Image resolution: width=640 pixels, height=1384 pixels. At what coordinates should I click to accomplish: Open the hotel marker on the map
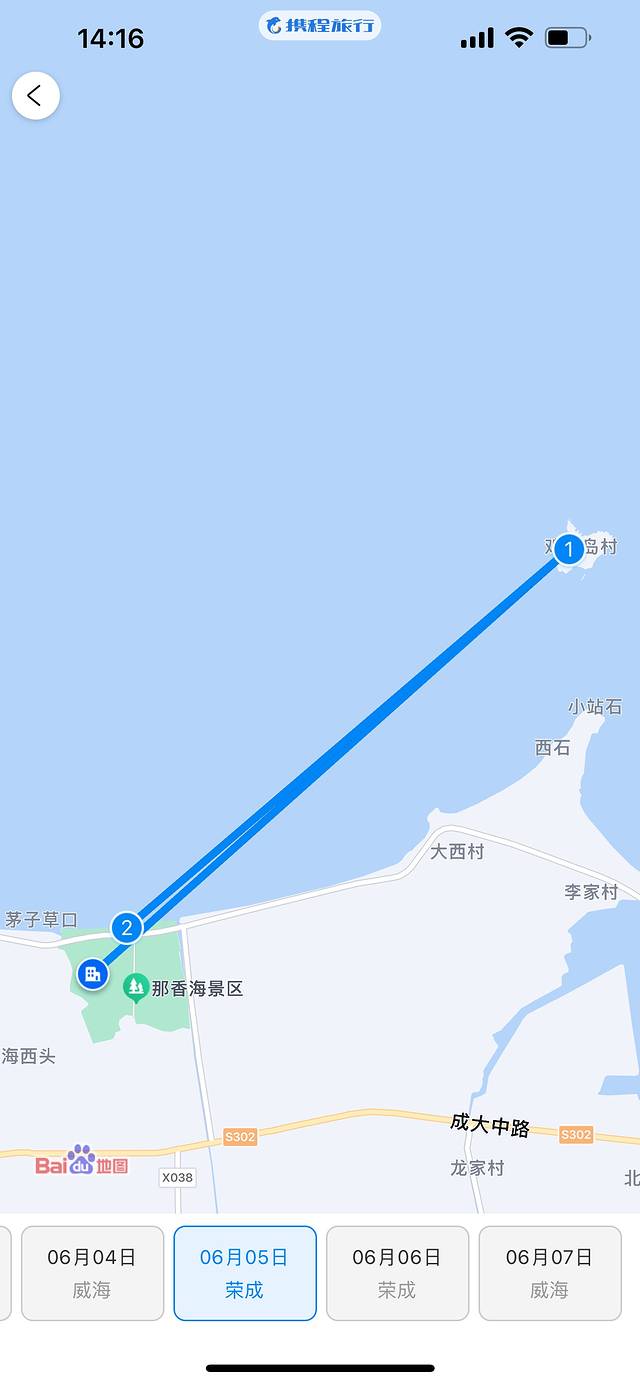tap(93, 973)
